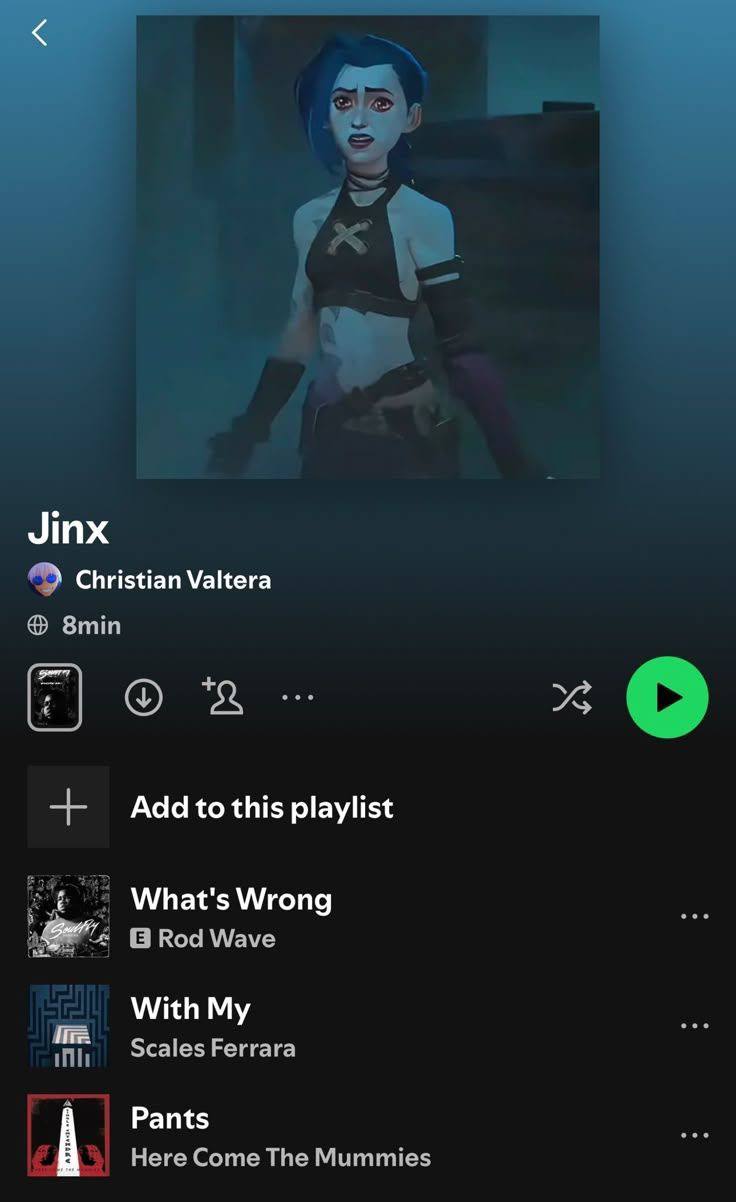Viewport: 736px width, 1202px height.
Task: Tap the Explicit badge on What's Wrong
Action: click(141, 938)
